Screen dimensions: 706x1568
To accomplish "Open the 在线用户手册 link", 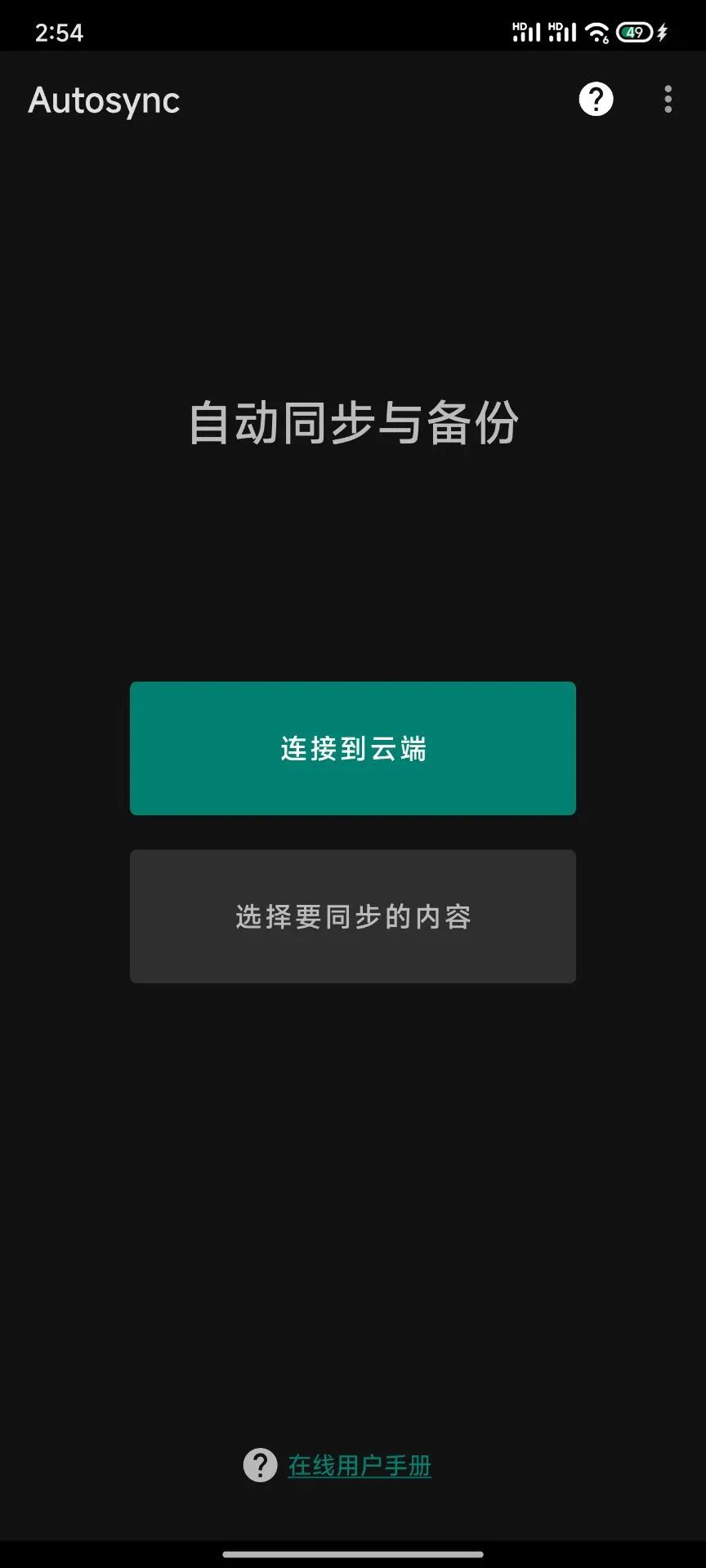I will pyautogui.click(x=360, y=1466).
